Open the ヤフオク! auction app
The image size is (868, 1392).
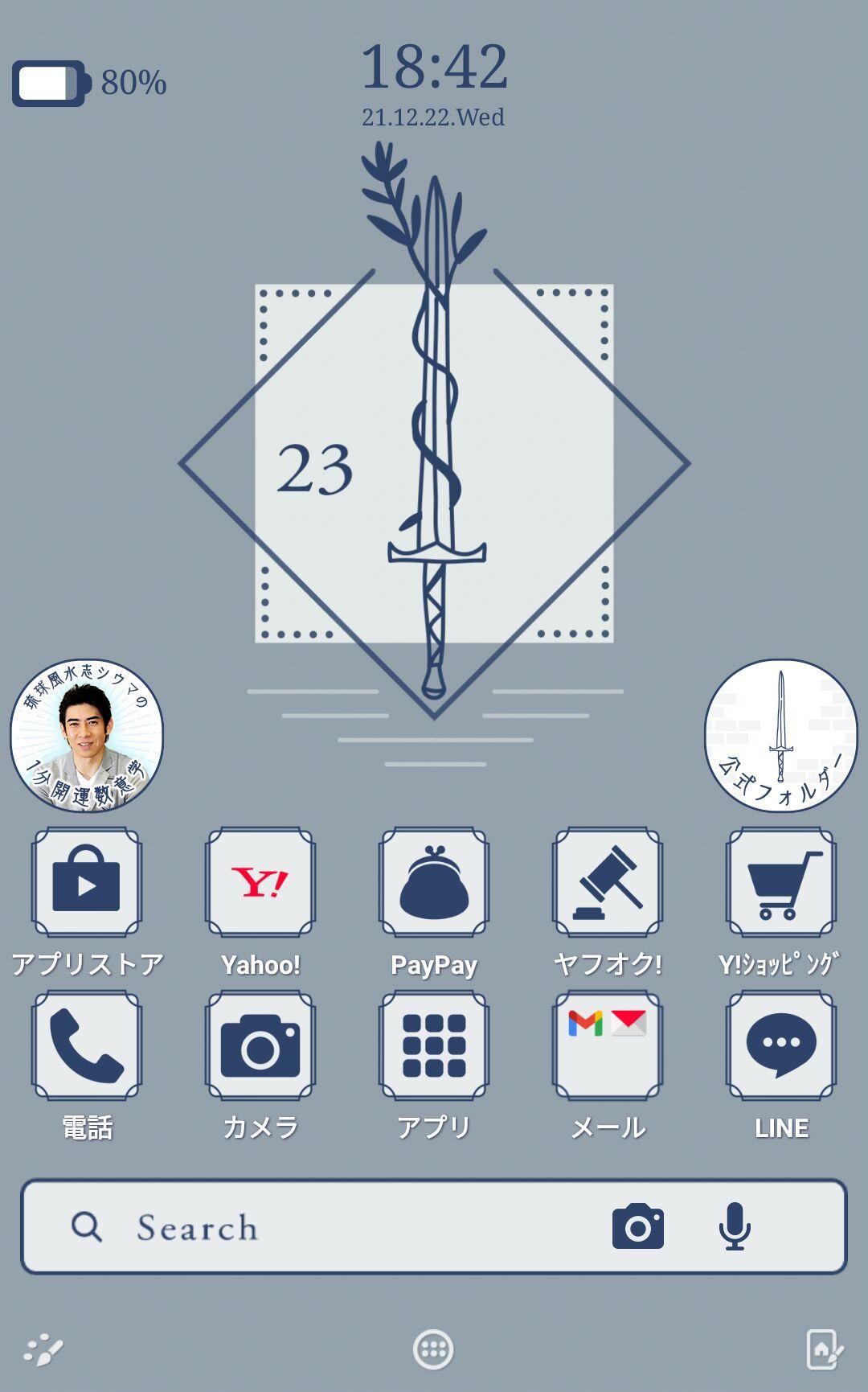point(608,883)
